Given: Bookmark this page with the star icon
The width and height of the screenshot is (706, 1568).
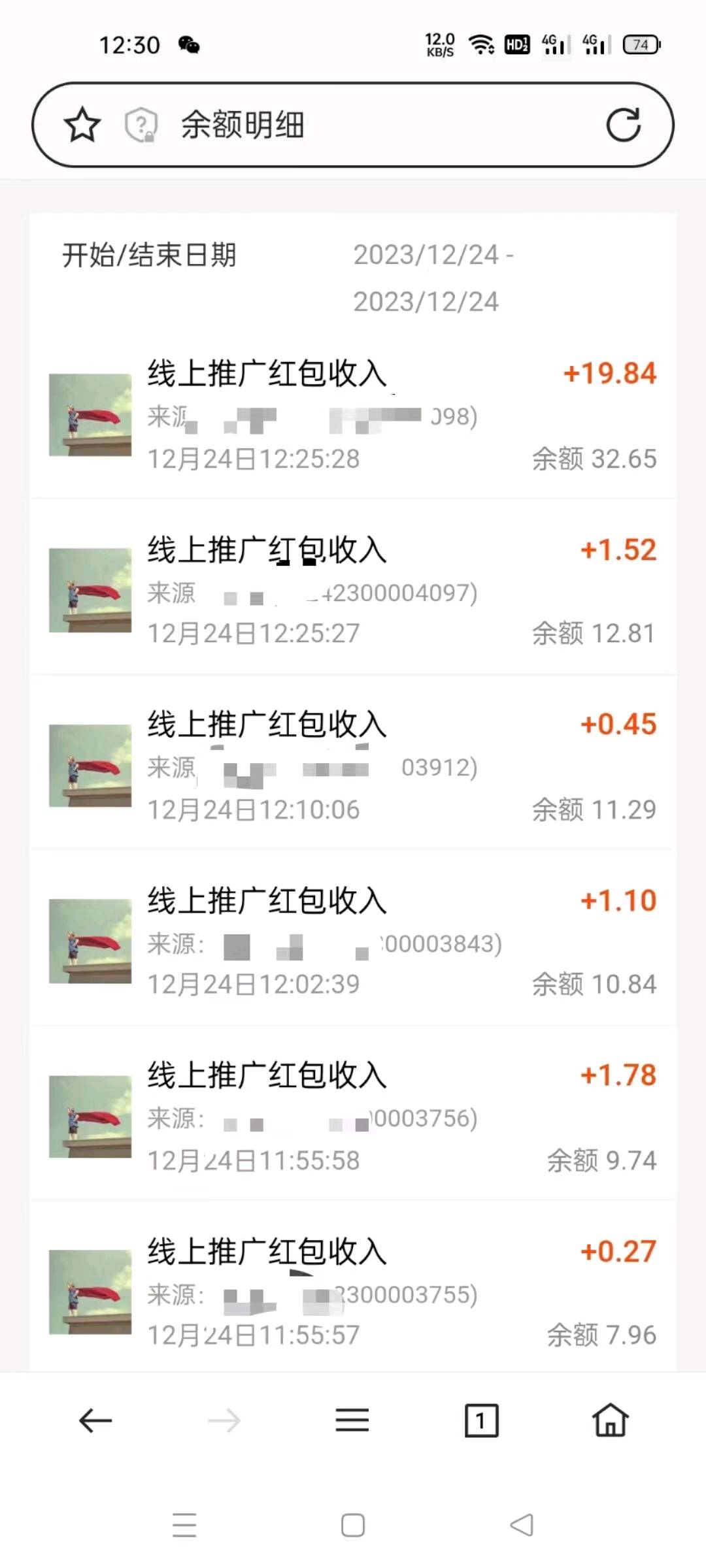Looking at the screenshot, I should pyautogui.click(x=82, y=125).
